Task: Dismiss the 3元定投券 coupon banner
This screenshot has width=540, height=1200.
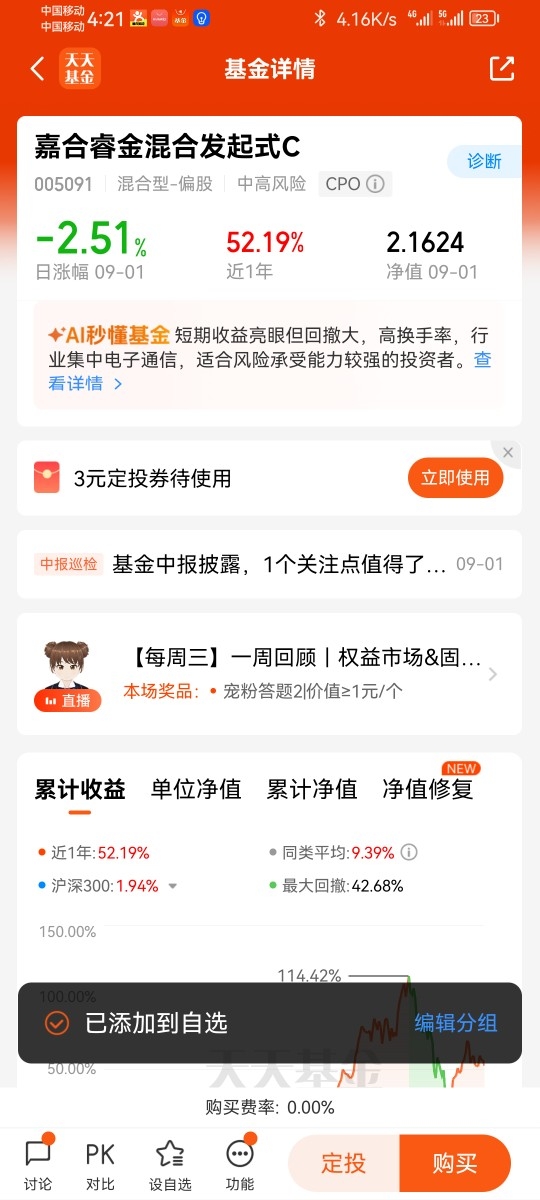Action: coord(508,453)
